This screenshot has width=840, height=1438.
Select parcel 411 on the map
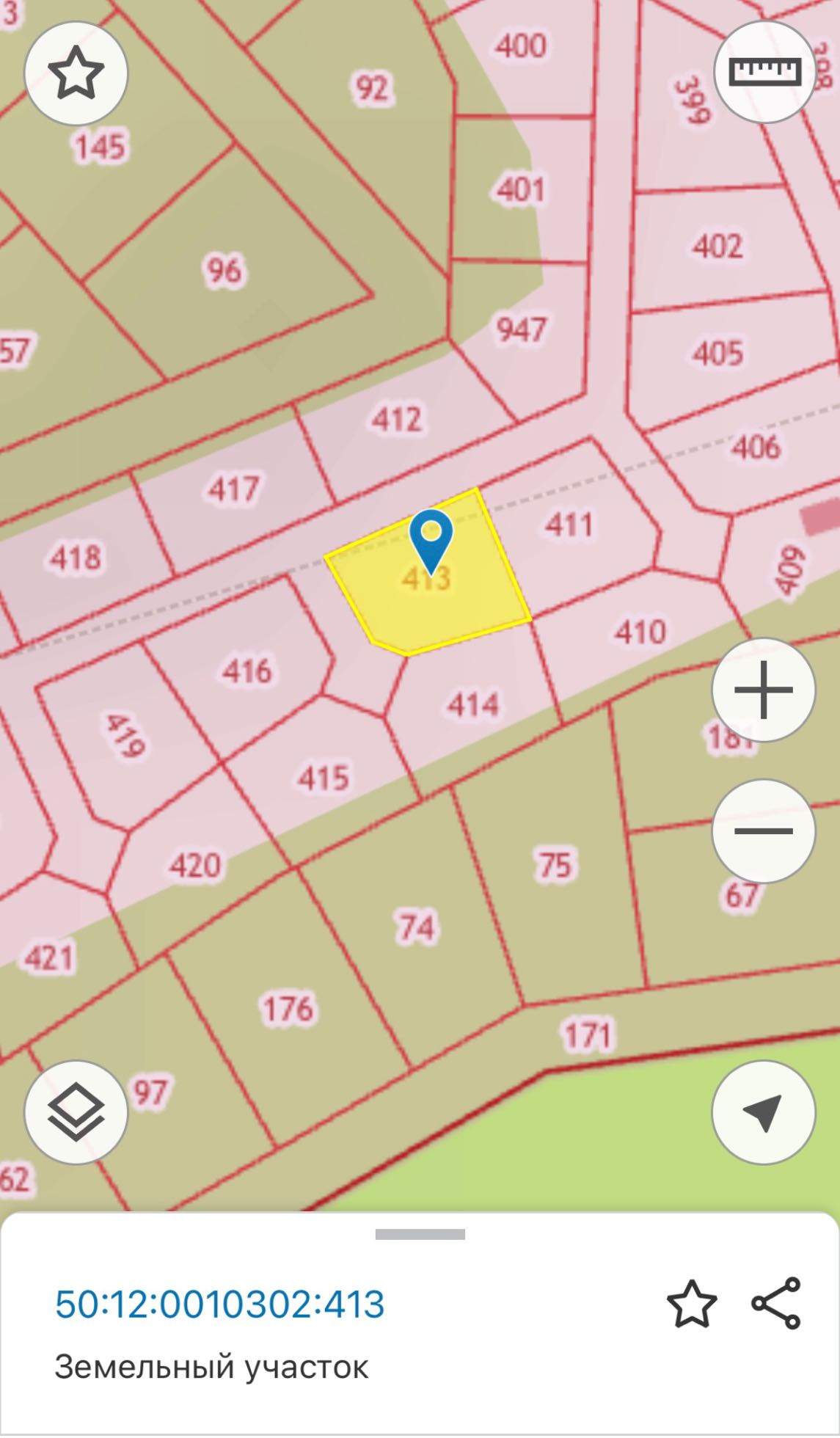(x=569, y=525)
